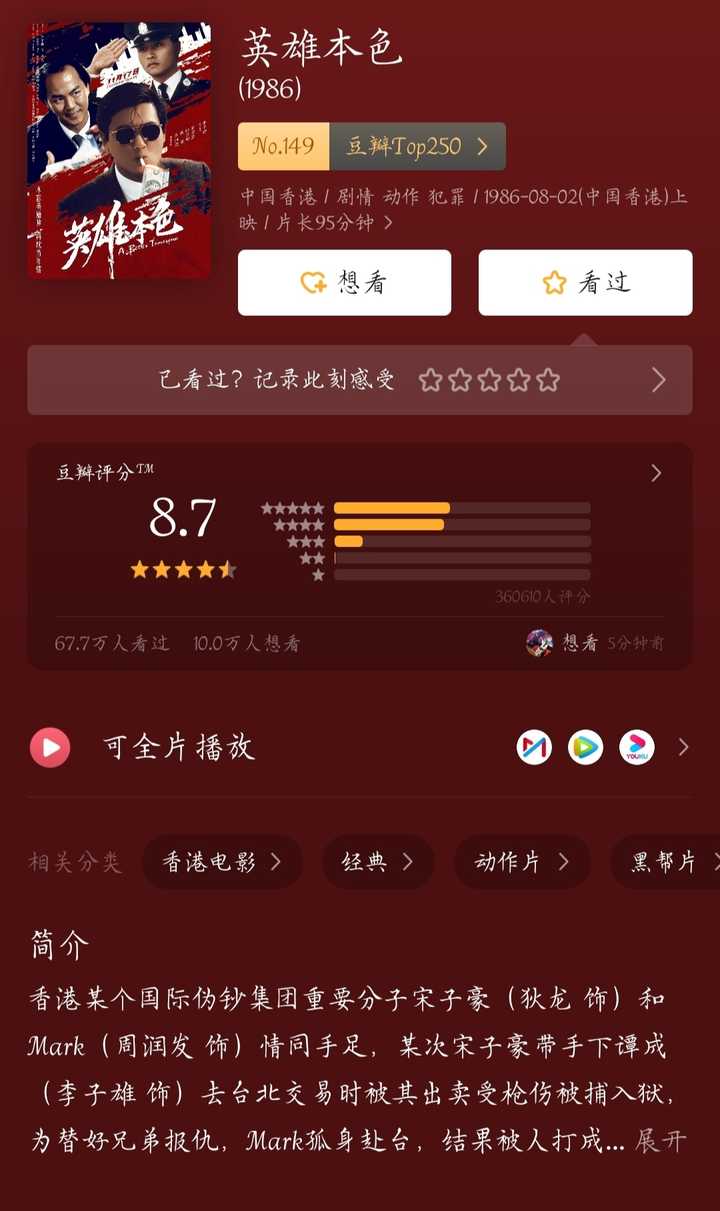Expand the synopsis with 展开
The height and width of the screenshot is (1211, 720).
point(660,1141)
